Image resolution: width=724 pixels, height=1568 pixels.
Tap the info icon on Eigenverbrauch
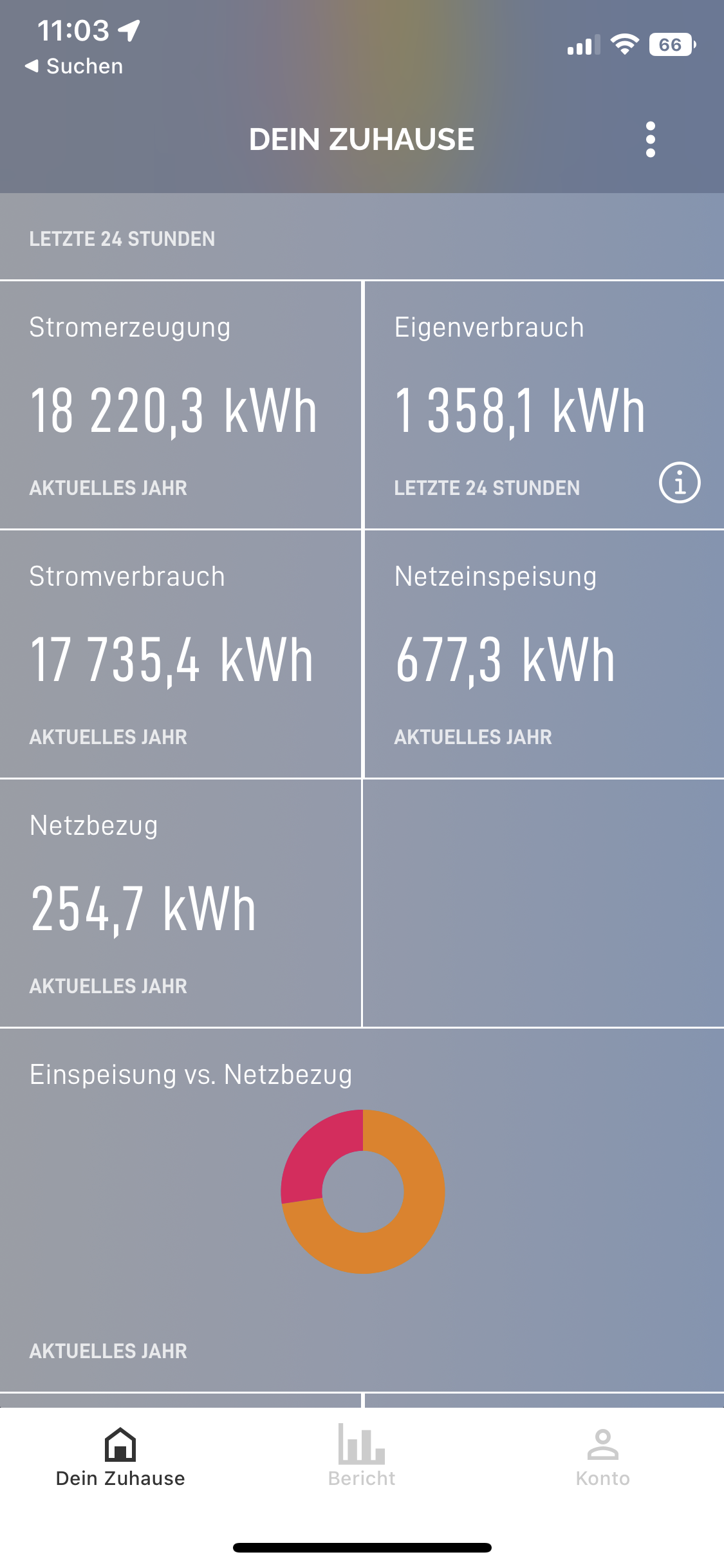[679, 482]
